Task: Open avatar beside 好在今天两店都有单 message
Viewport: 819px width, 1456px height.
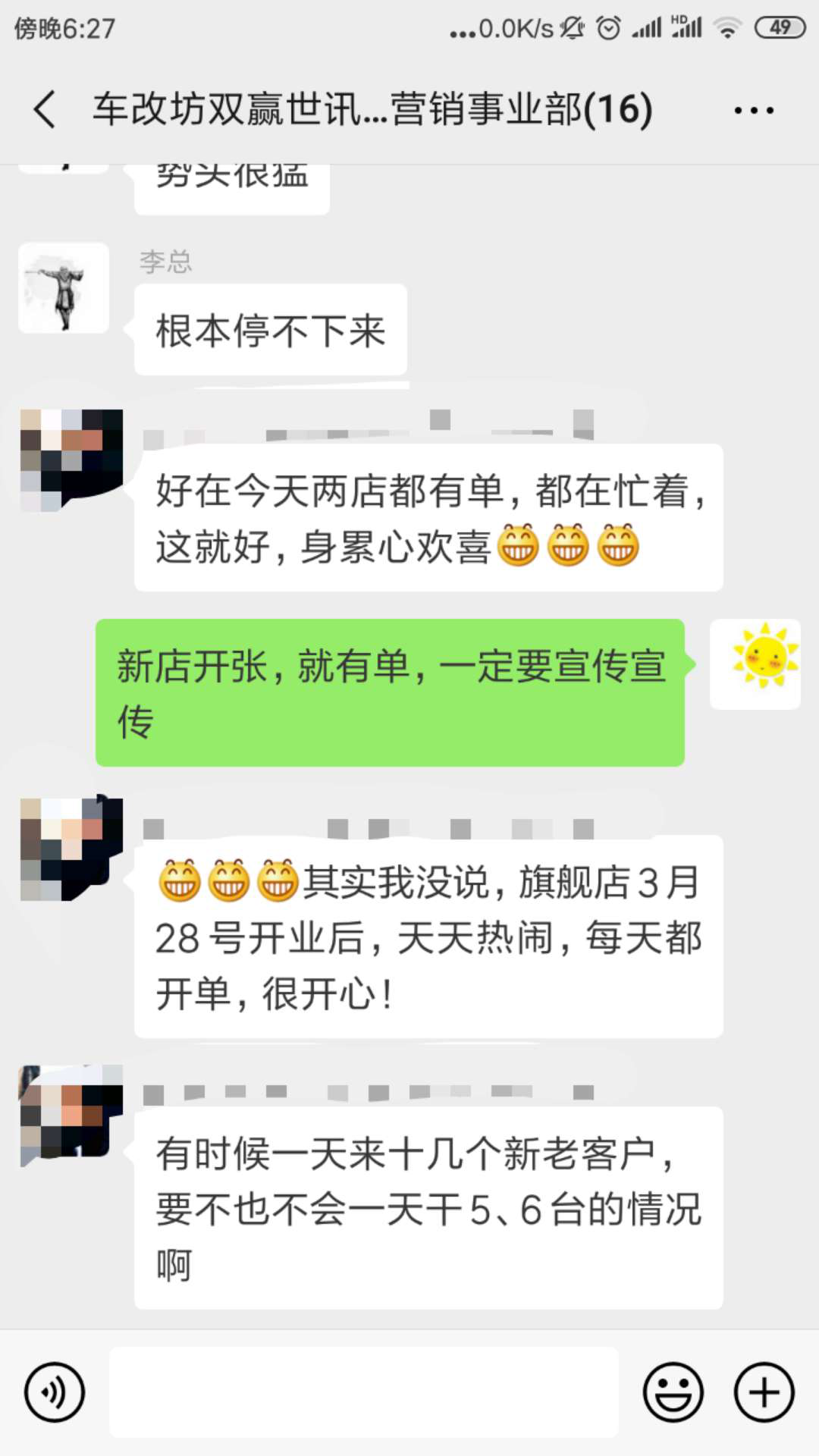Action: 71,460
